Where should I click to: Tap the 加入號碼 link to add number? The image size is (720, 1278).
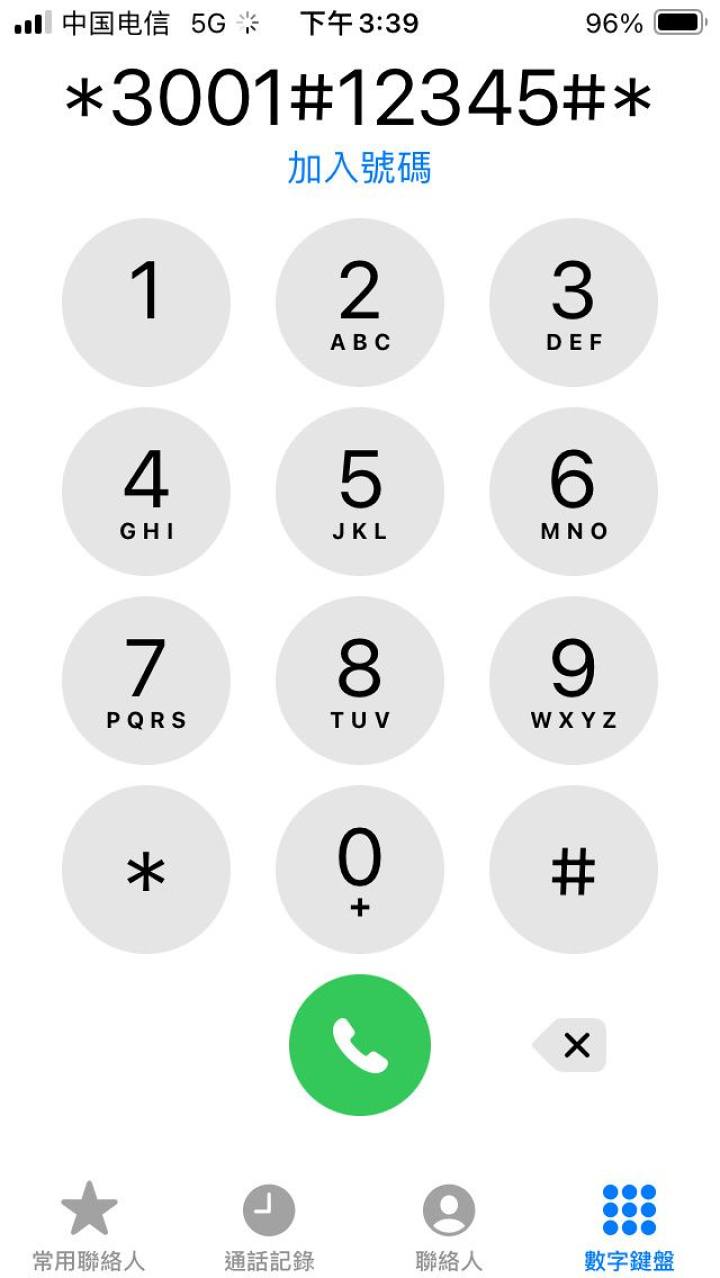point(359,168)
